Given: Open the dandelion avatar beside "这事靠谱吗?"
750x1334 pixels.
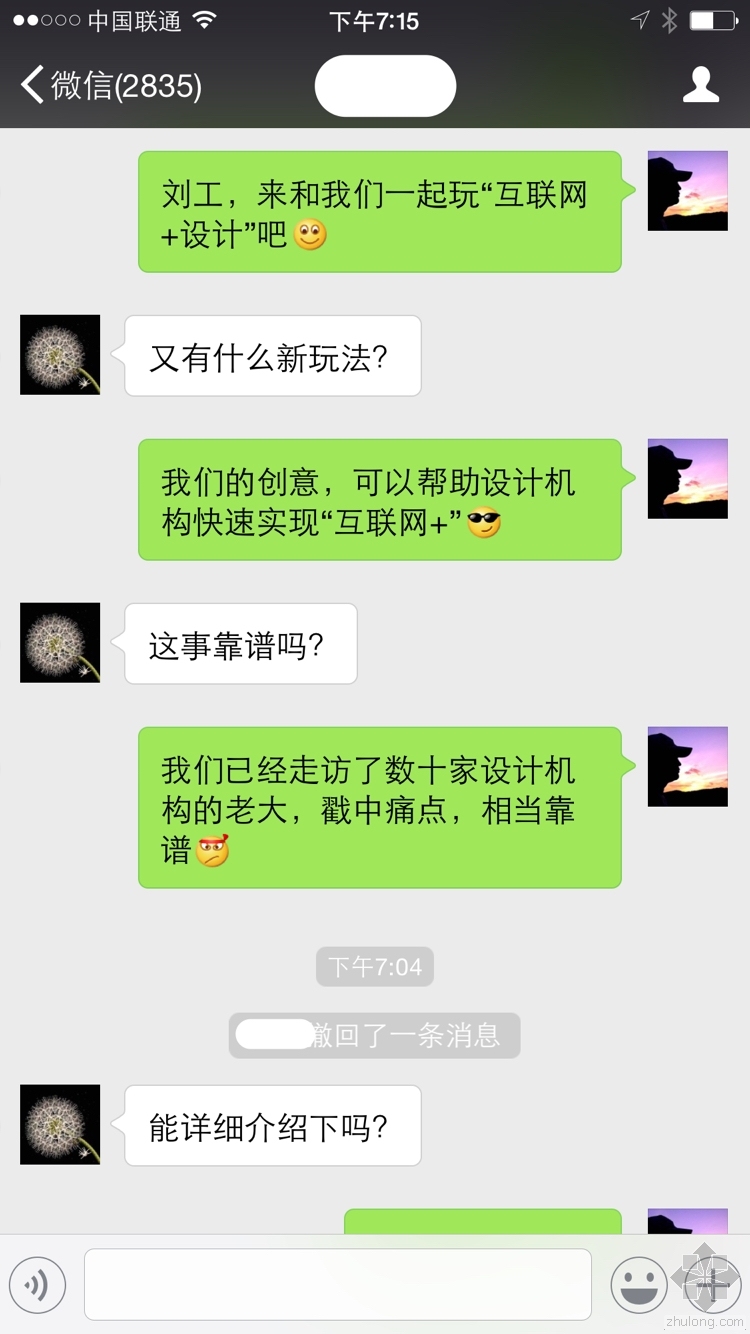Looking at the screenshot, I should pyautogui.click(x=60, y=643).
